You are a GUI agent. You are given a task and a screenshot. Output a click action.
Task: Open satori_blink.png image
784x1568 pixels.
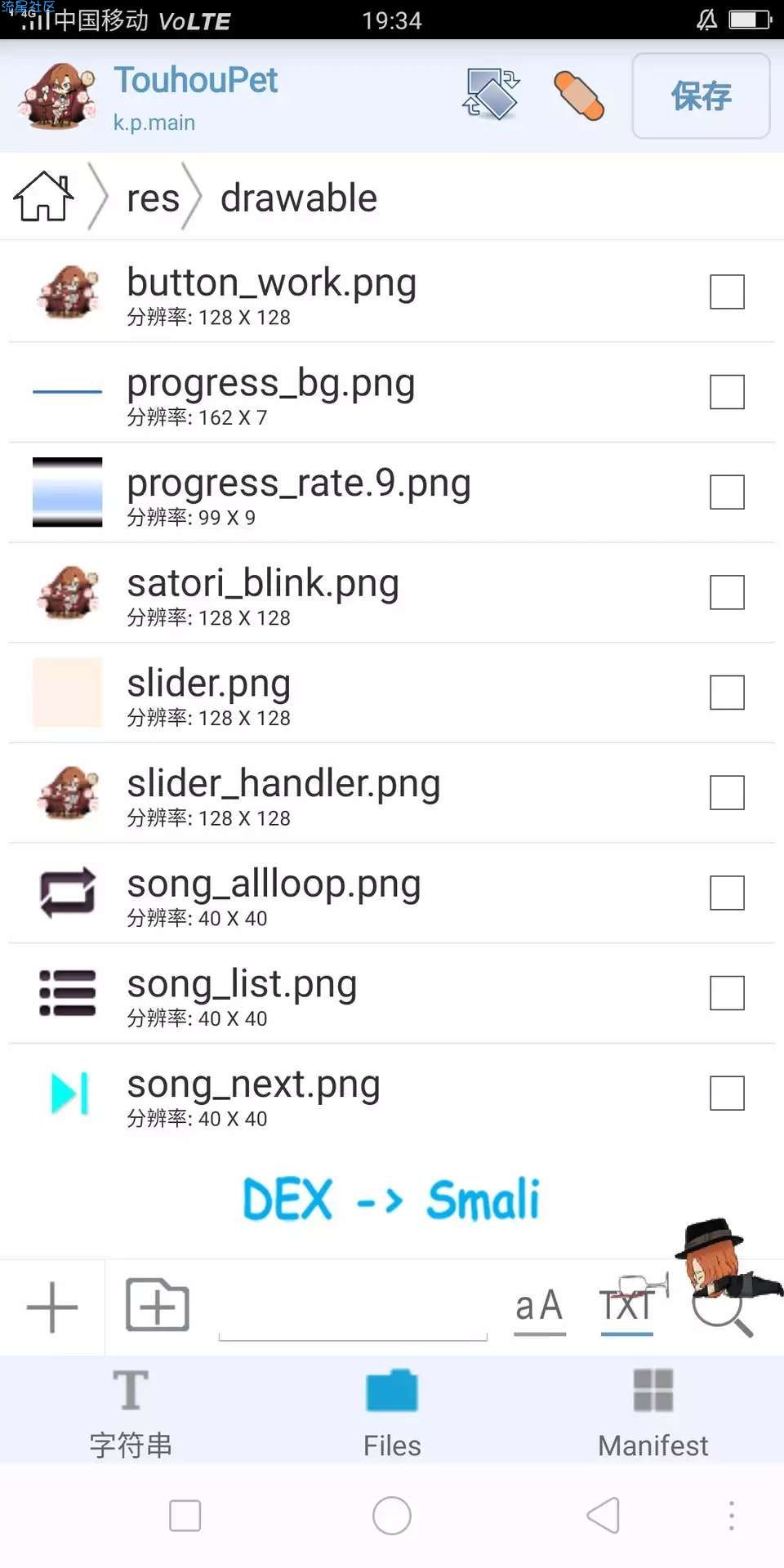tap(263, 594)
